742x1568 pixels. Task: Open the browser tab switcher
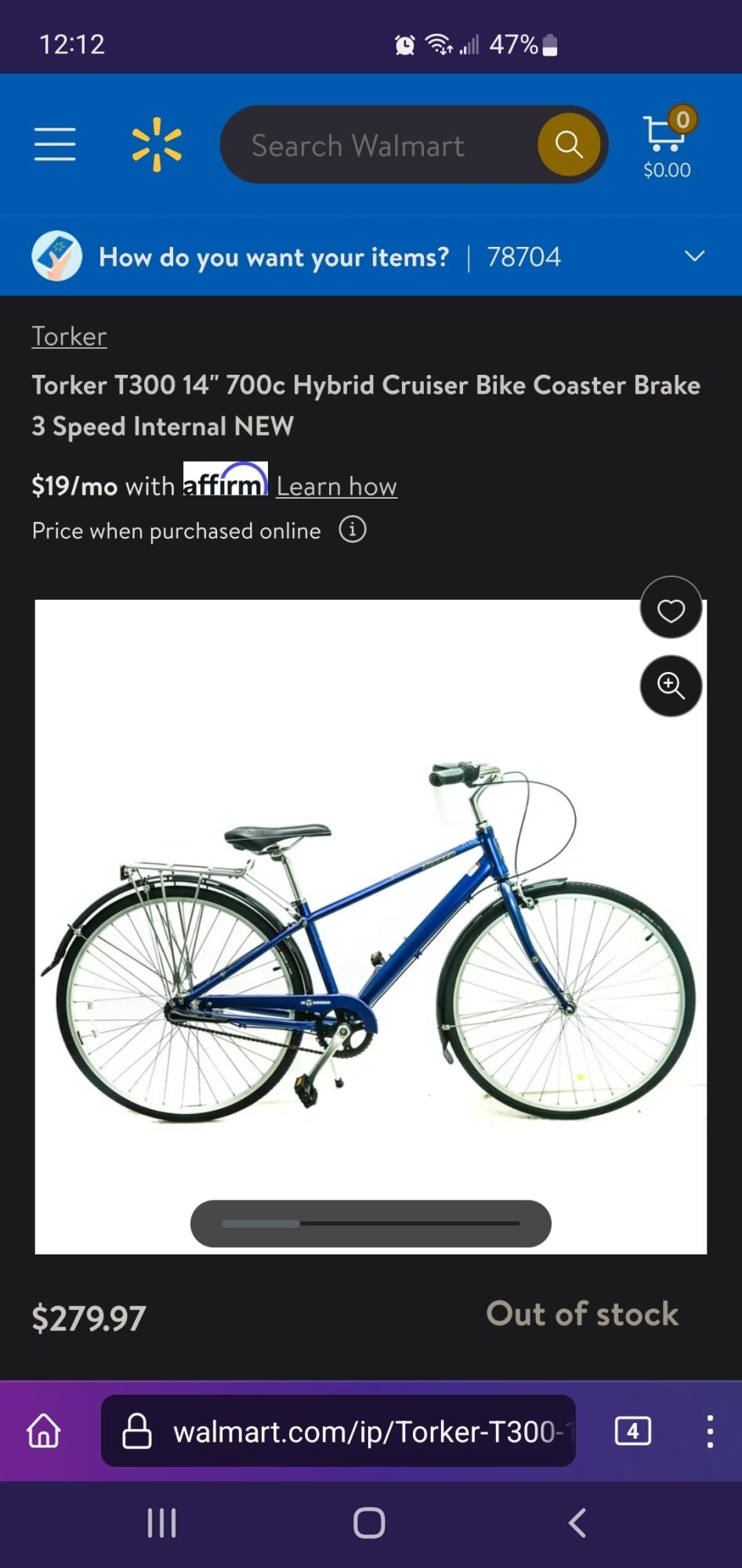coord(632,1431)
